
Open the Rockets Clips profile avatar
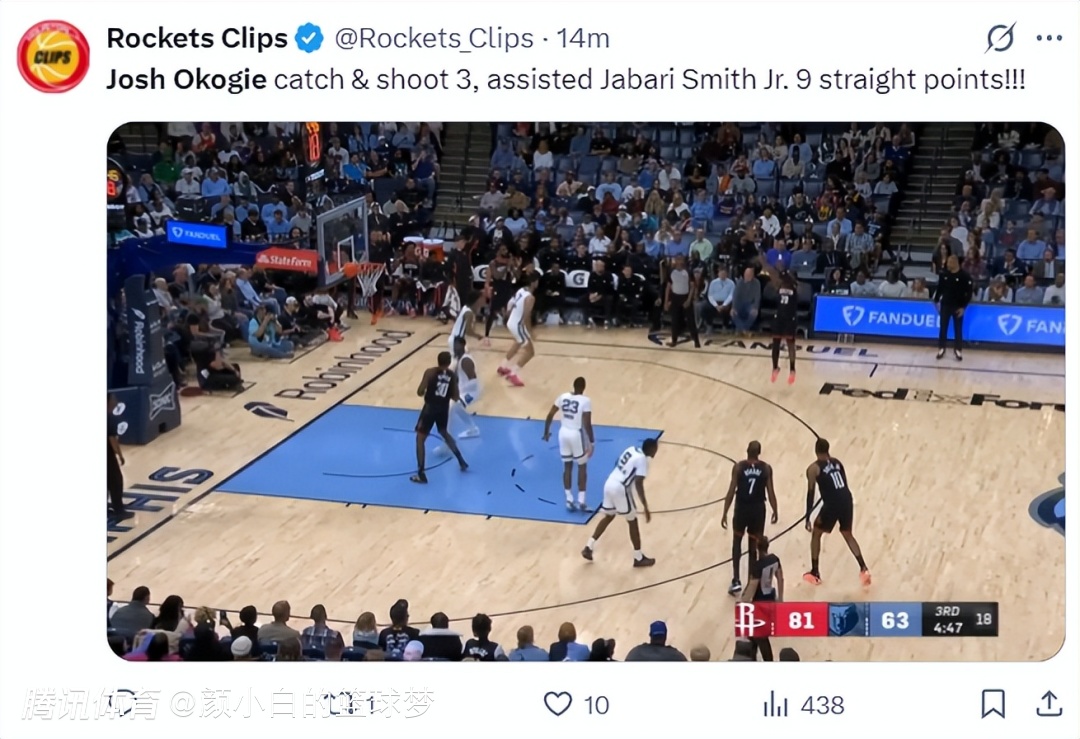click(53, 56)
